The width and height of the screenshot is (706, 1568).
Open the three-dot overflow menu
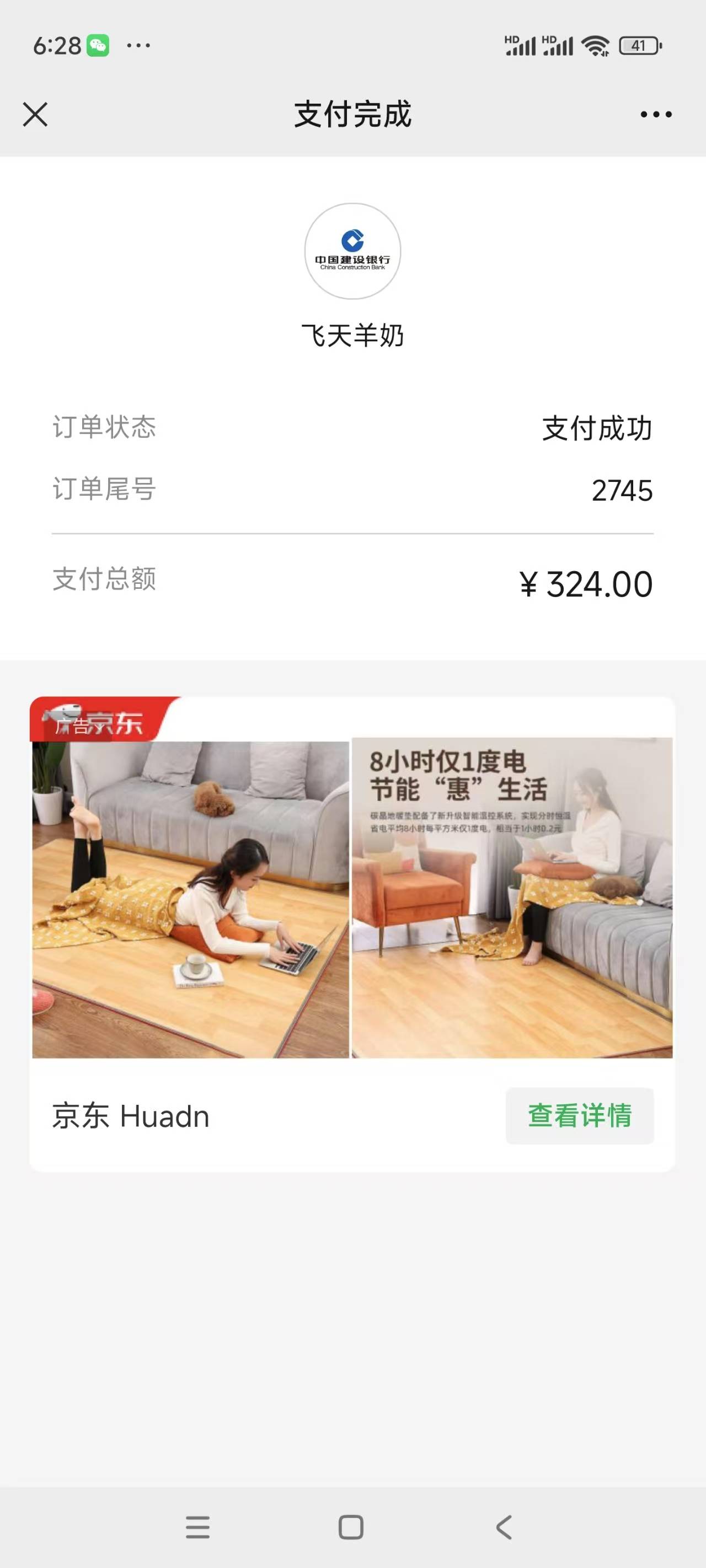point(655,115)
